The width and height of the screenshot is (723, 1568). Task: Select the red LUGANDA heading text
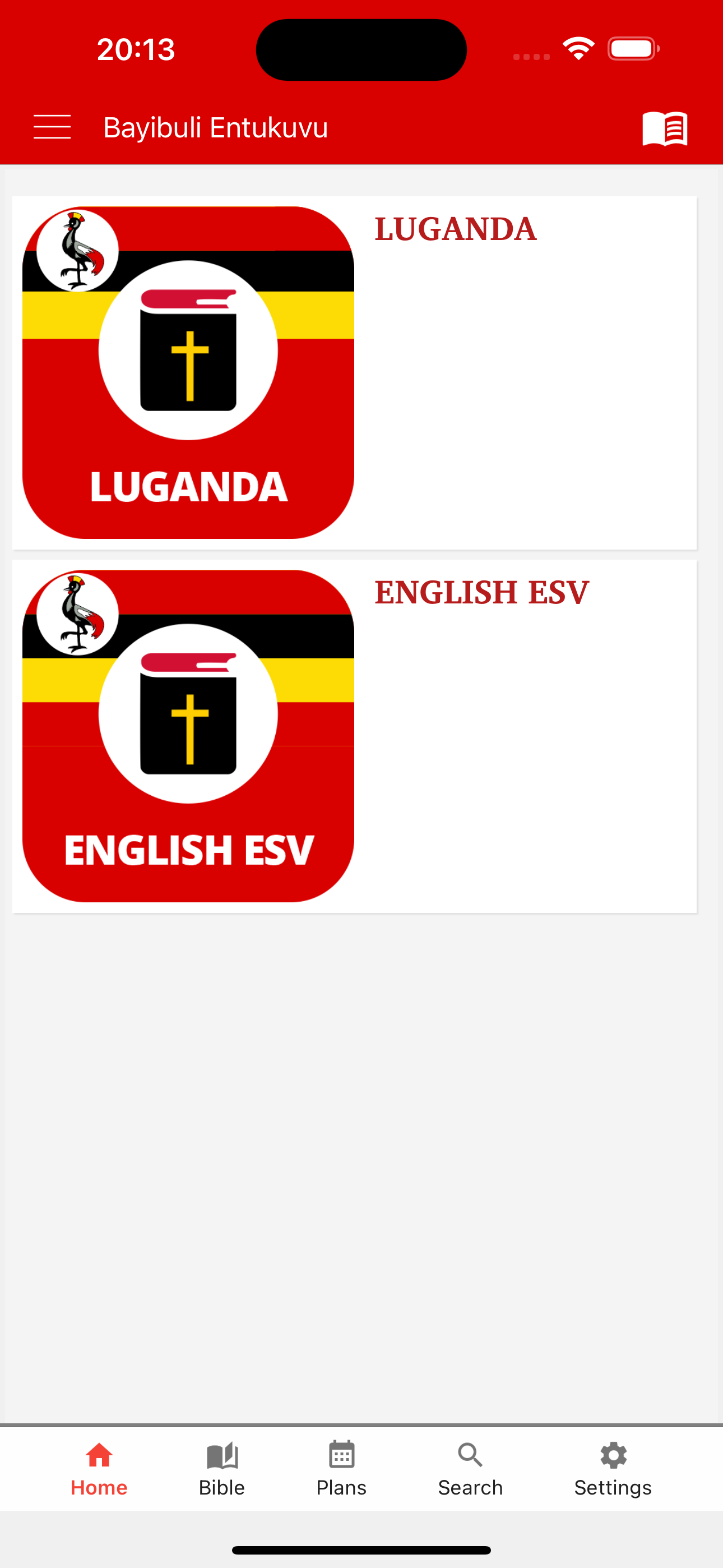pyautogui.click(x=455, y=229)
